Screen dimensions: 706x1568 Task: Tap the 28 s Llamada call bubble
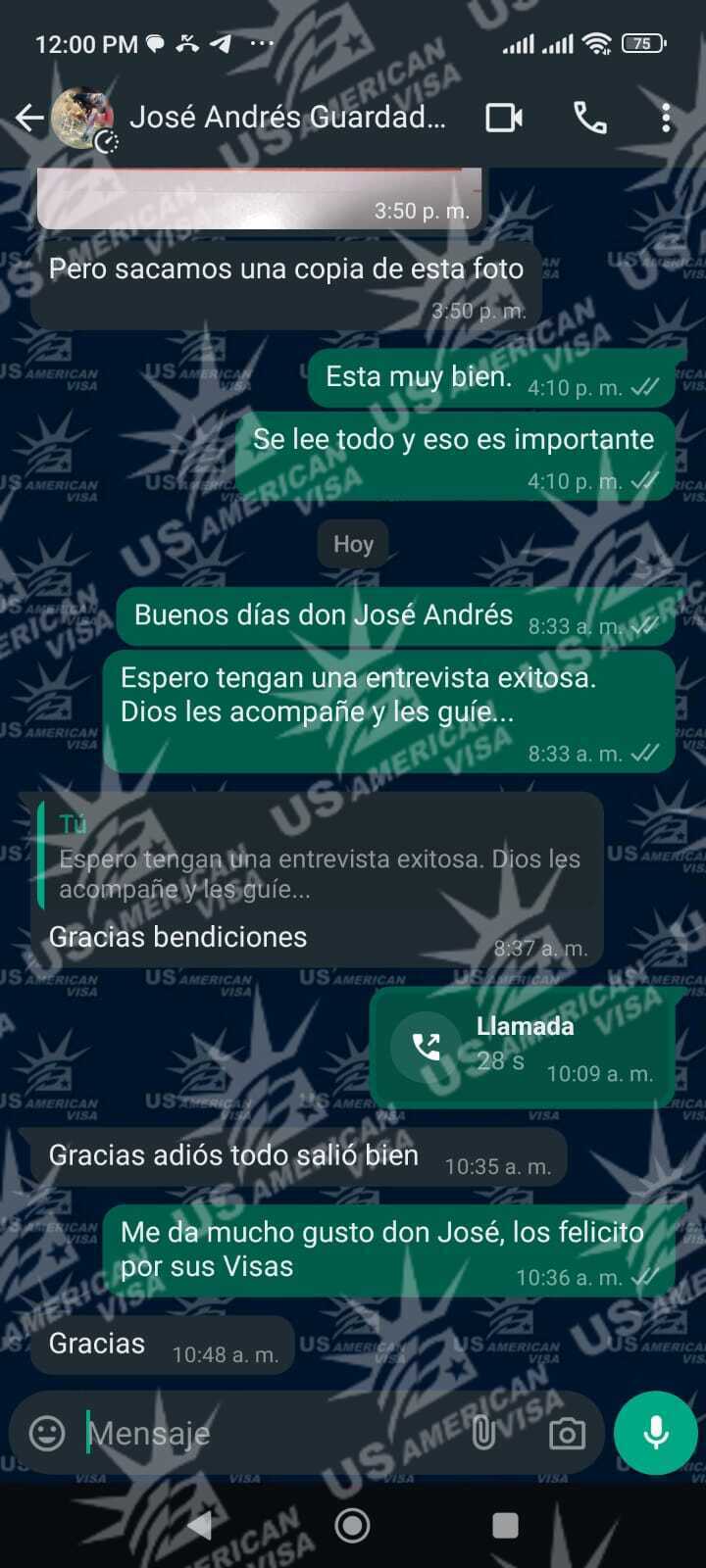coord(522,1048)
